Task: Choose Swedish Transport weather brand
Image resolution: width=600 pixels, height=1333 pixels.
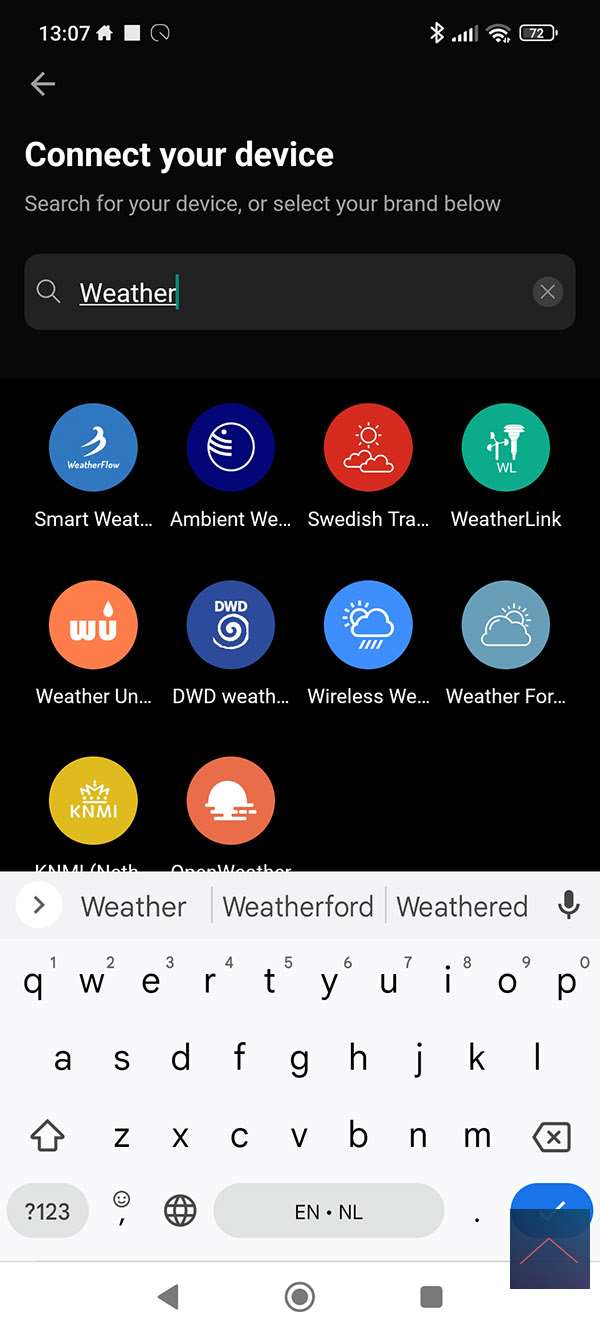Action: pos(368,448)
